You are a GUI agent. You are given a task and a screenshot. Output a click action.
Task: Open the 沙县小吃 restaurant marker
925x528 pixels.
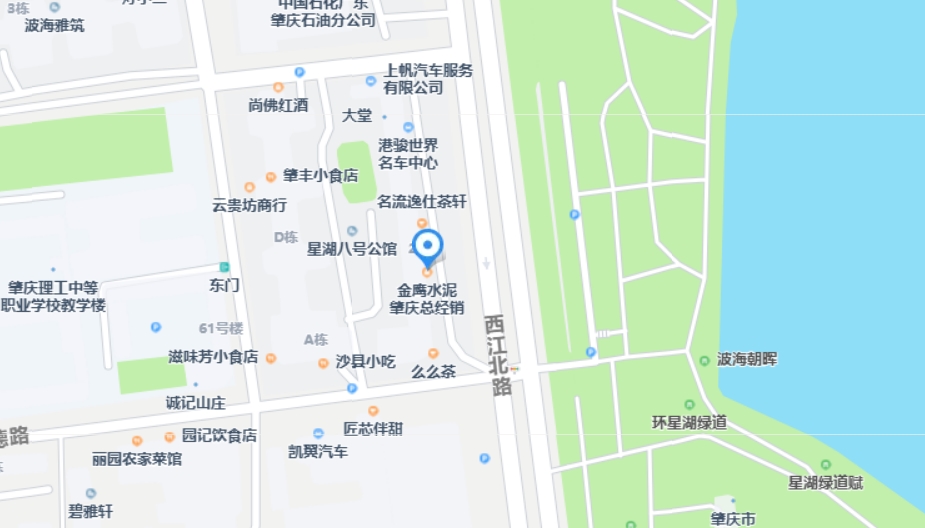click(323, 362)
